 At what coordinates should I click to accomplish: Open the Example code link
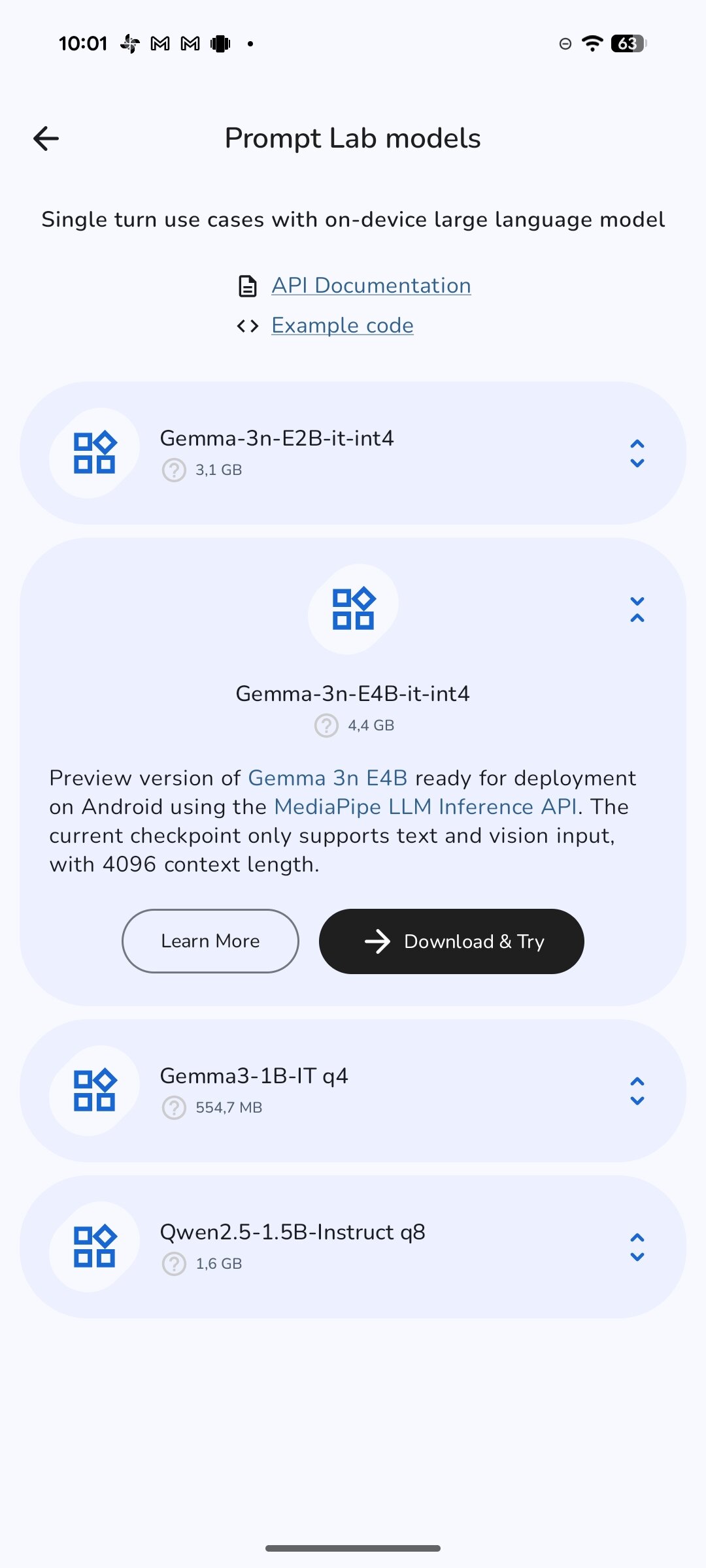[x=342, y=325]
